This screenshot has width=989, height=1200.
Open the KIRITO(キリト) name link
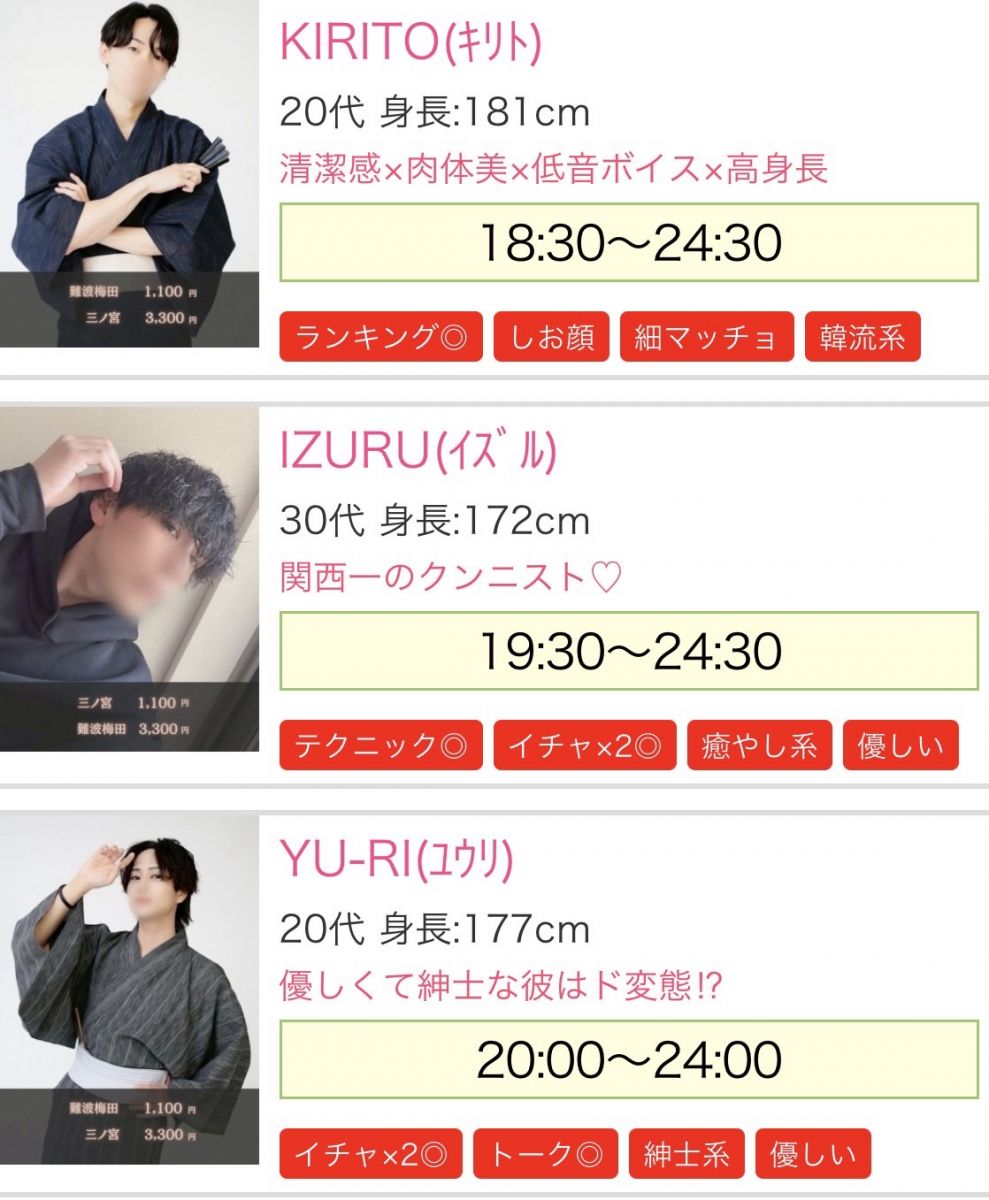coord(411,42)
